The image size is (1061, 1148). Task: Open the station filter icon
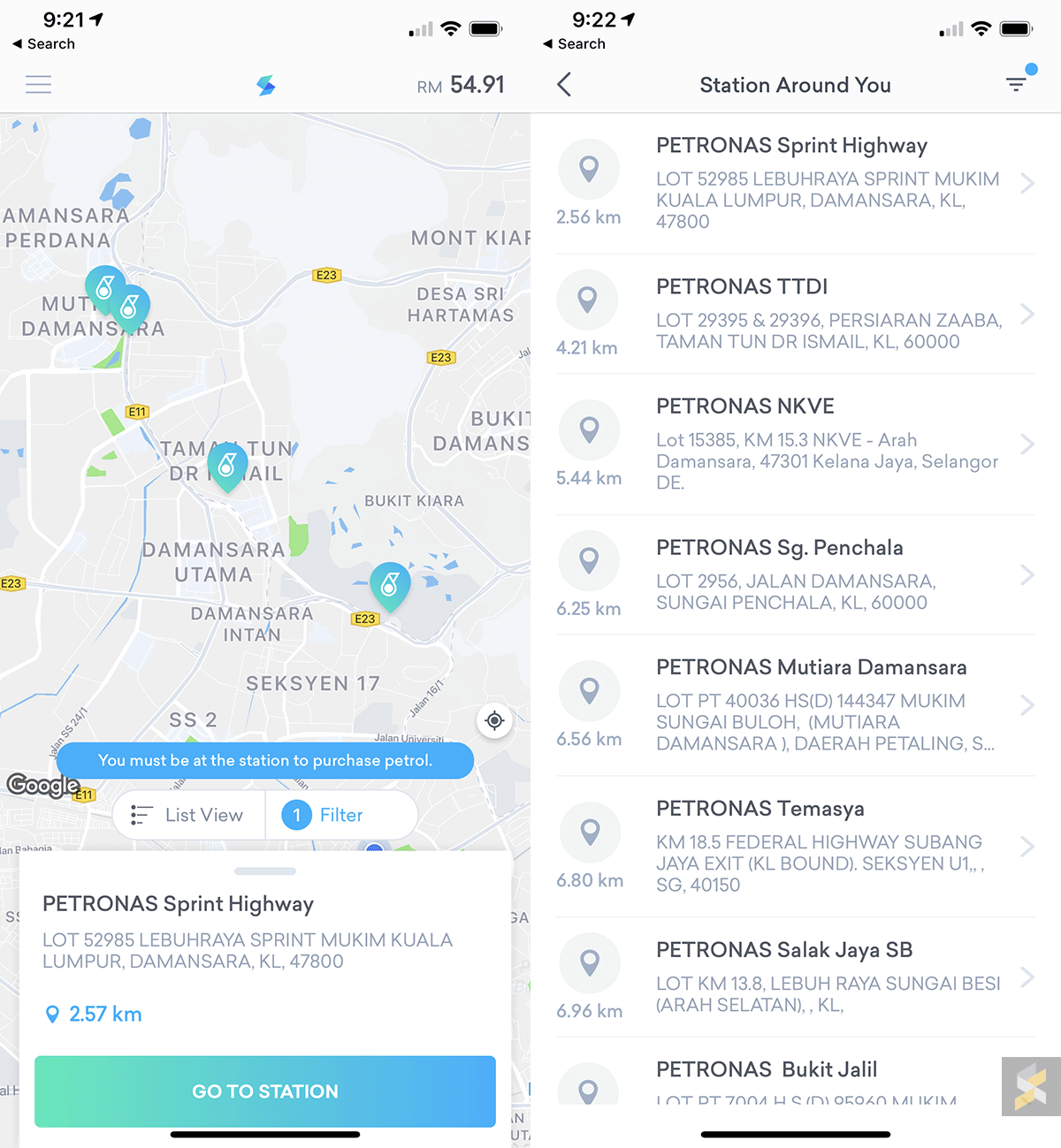1017,84
